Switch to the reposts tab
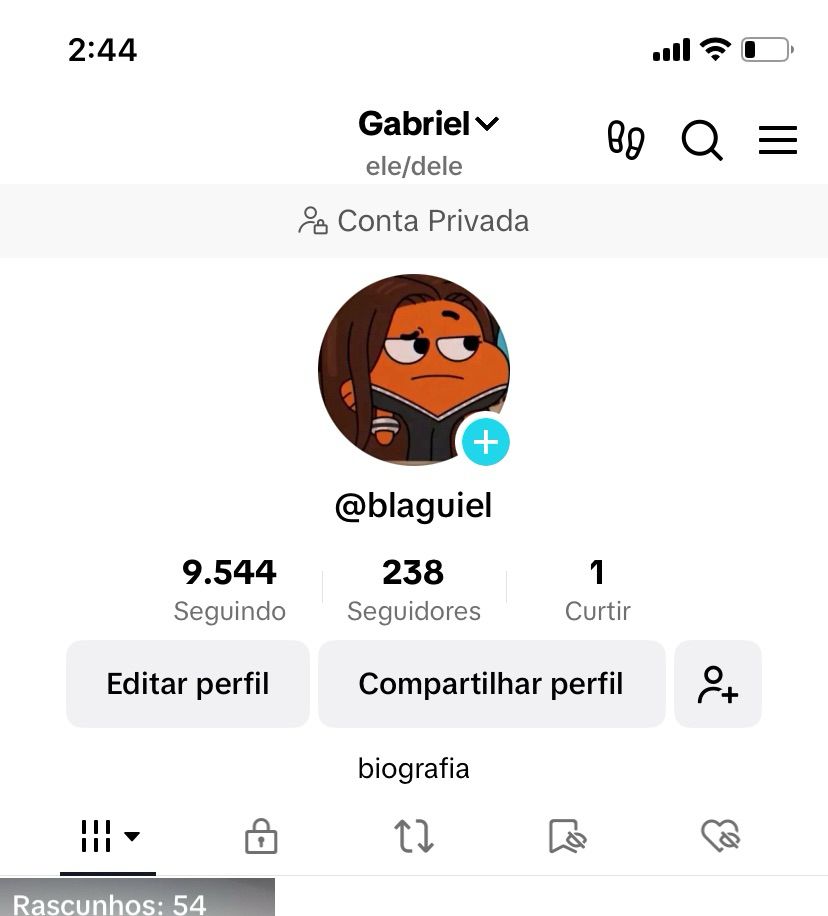 click(414, 836)
